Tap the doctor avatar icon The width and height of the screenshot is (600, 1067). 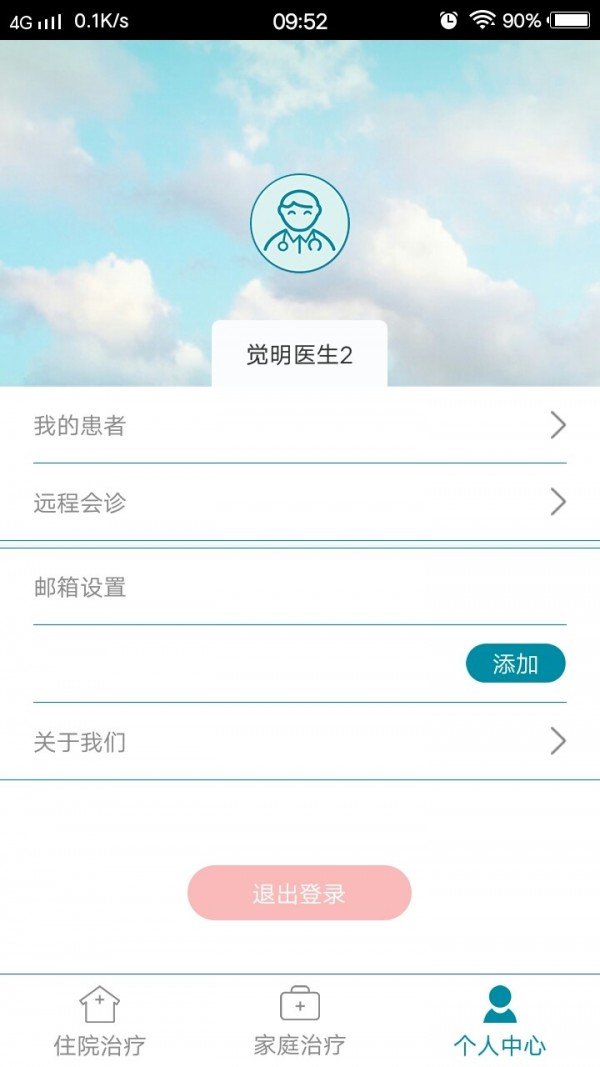300,223
